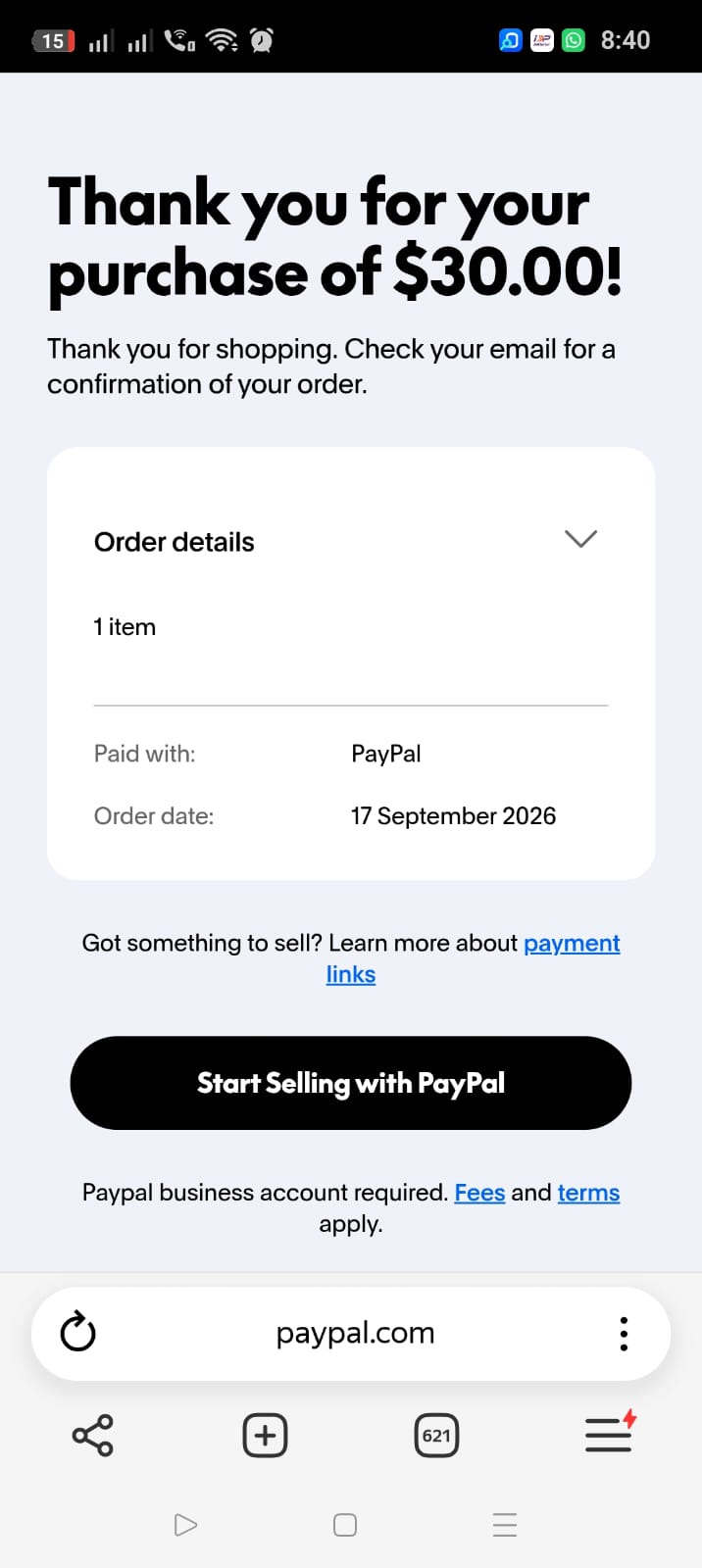The width and height of the screenshot is (702, 1568).
Task: Open the browser main menu
Action: point(609,1434)
